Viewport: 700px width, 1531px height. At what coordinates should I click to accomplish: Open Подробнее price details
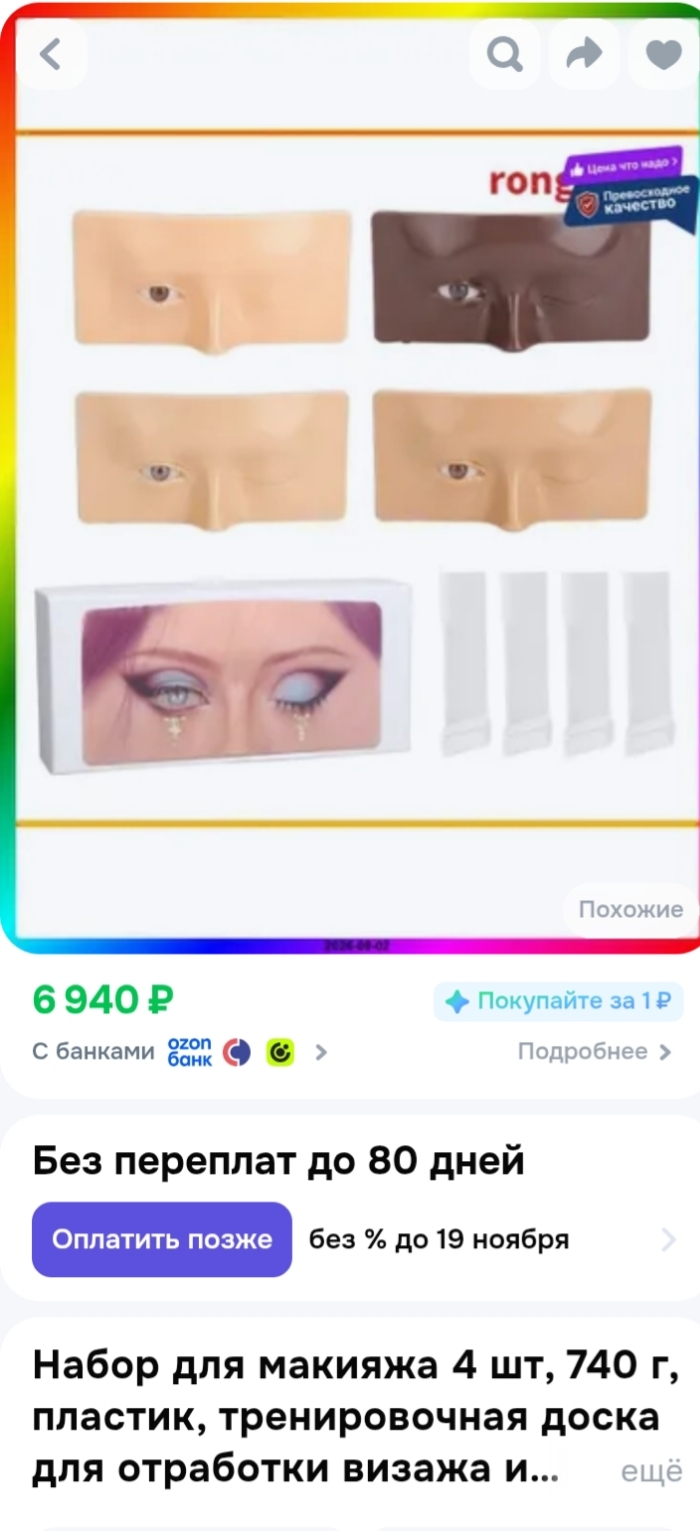point(595,1052)
